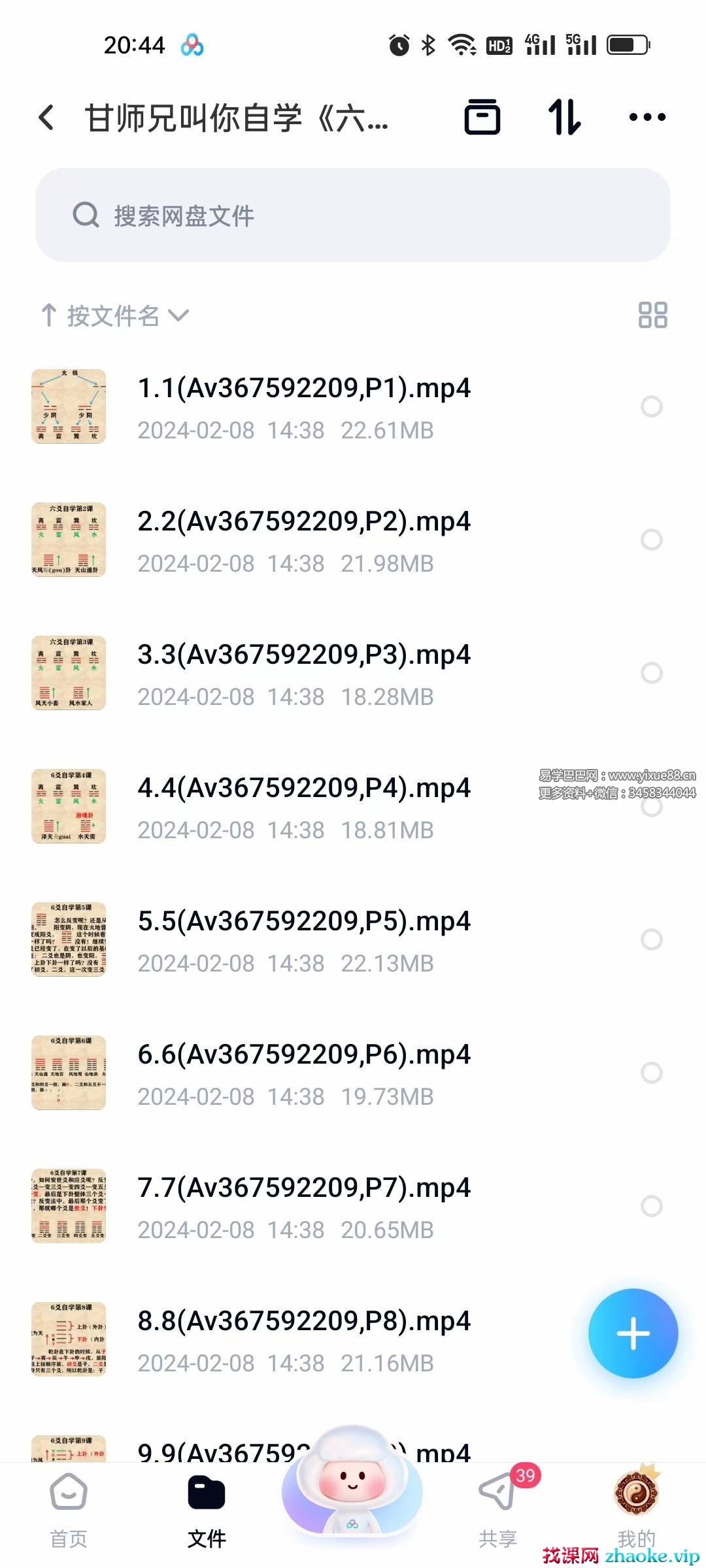Tap the blue plus floating button
The width and height of the screenshot is (706, 1568).
pos(633,1333)
